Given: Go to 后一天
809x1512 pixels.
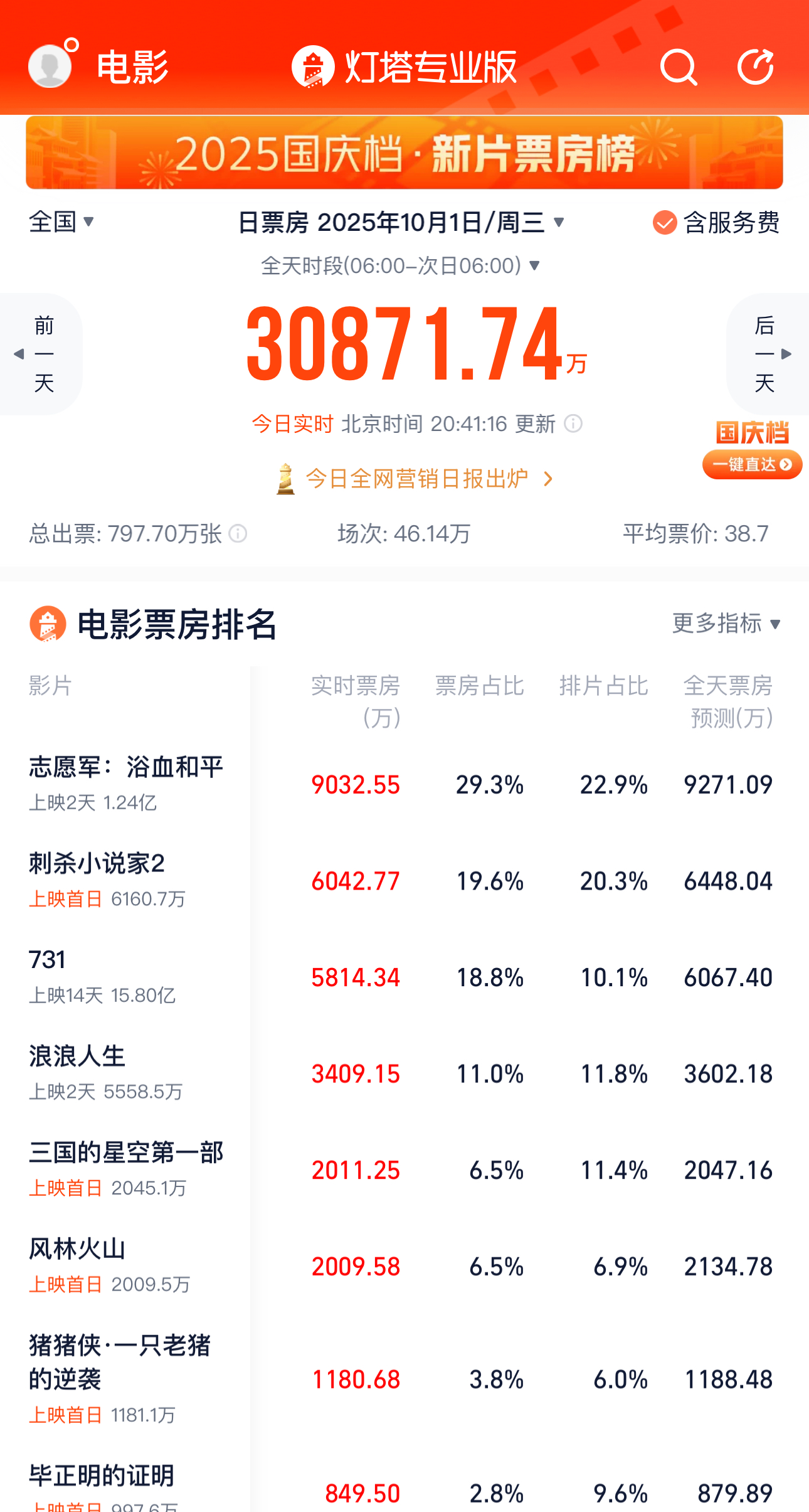Looking at the screenshot, I should [x=767, y=354].
